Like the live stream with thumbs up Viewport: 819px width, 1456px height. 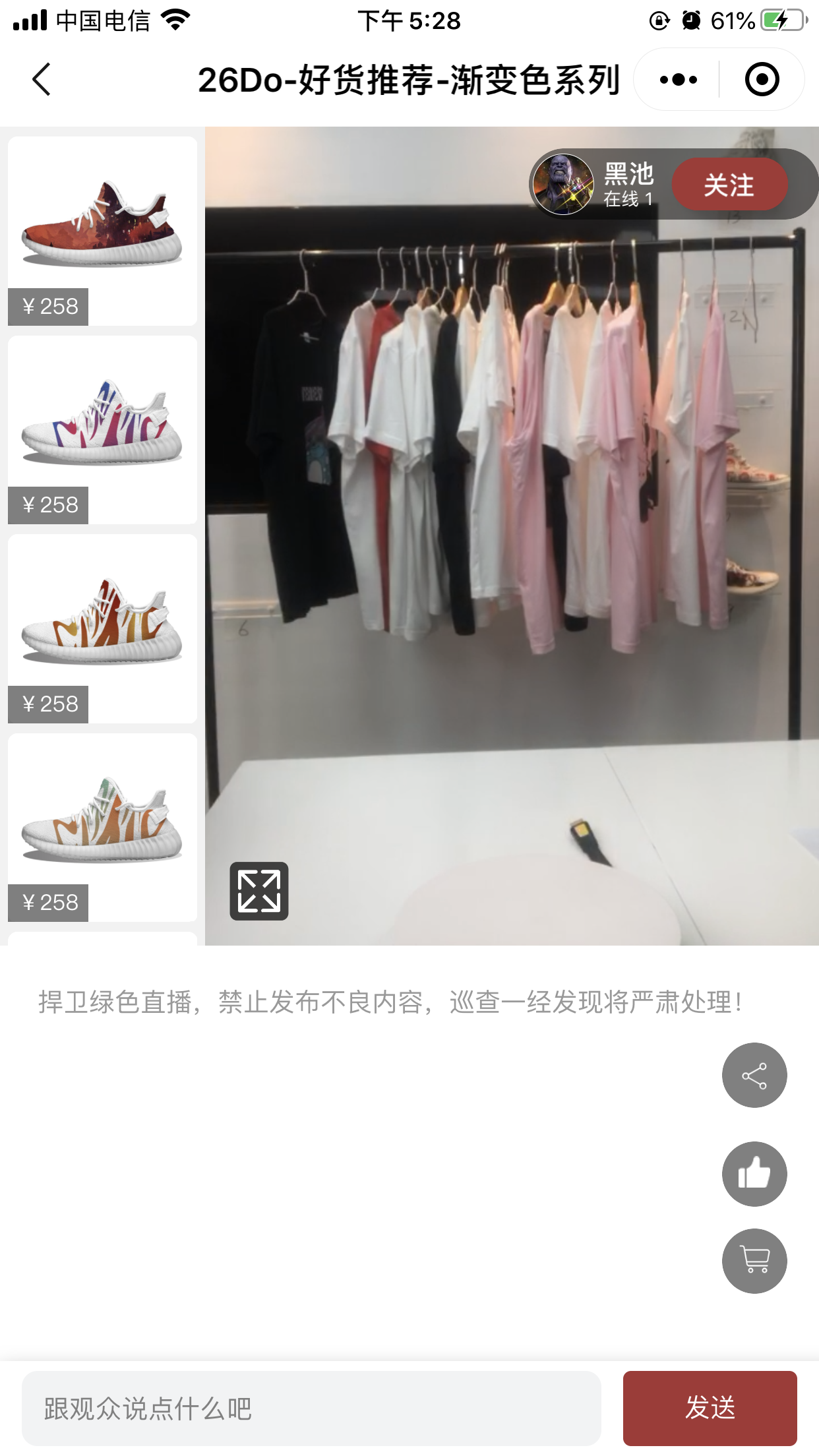point(754,1174)
